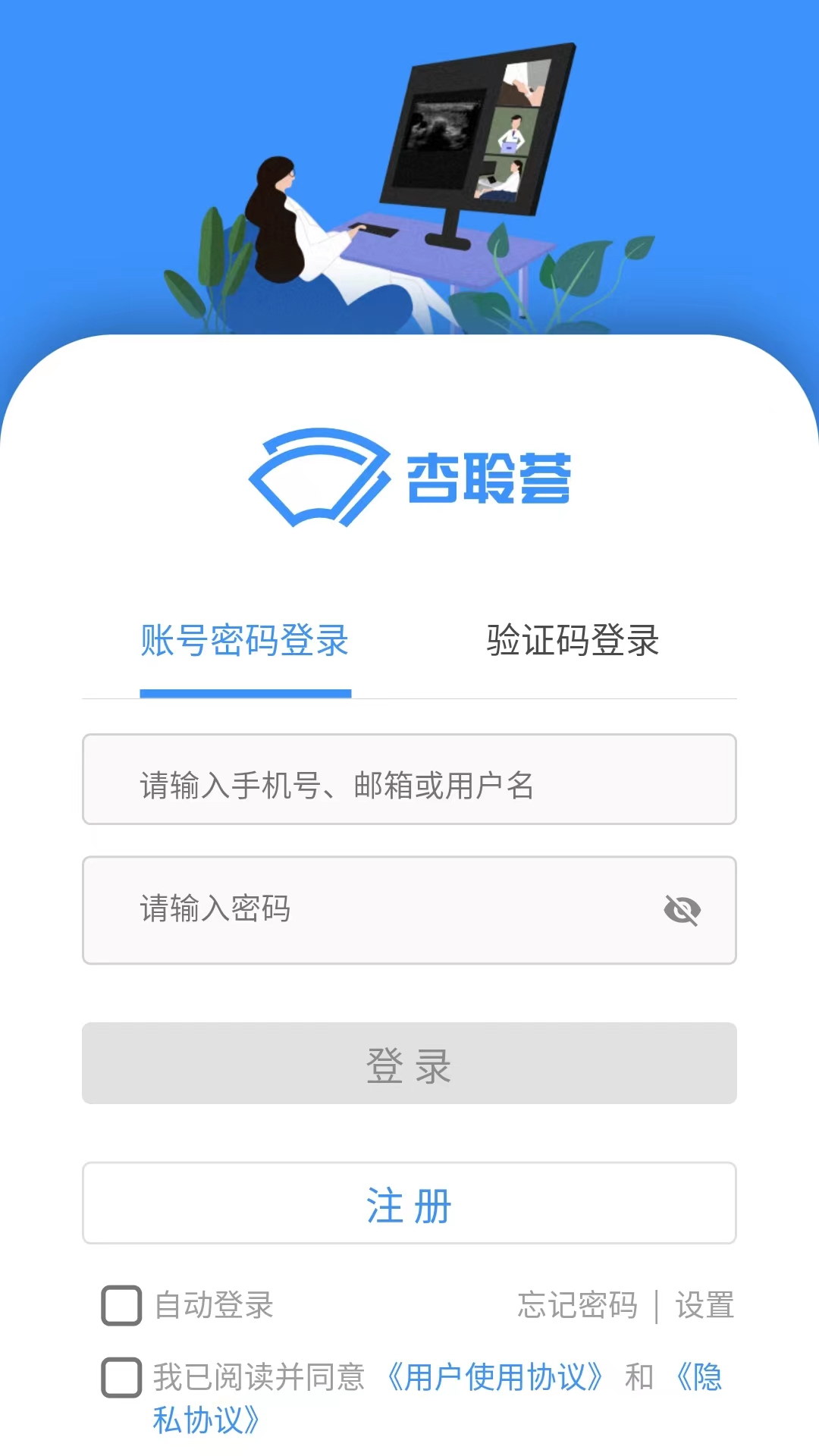The image size is (819, 1456).
Task: Click the username input field
Action: (x=409, y=779)
